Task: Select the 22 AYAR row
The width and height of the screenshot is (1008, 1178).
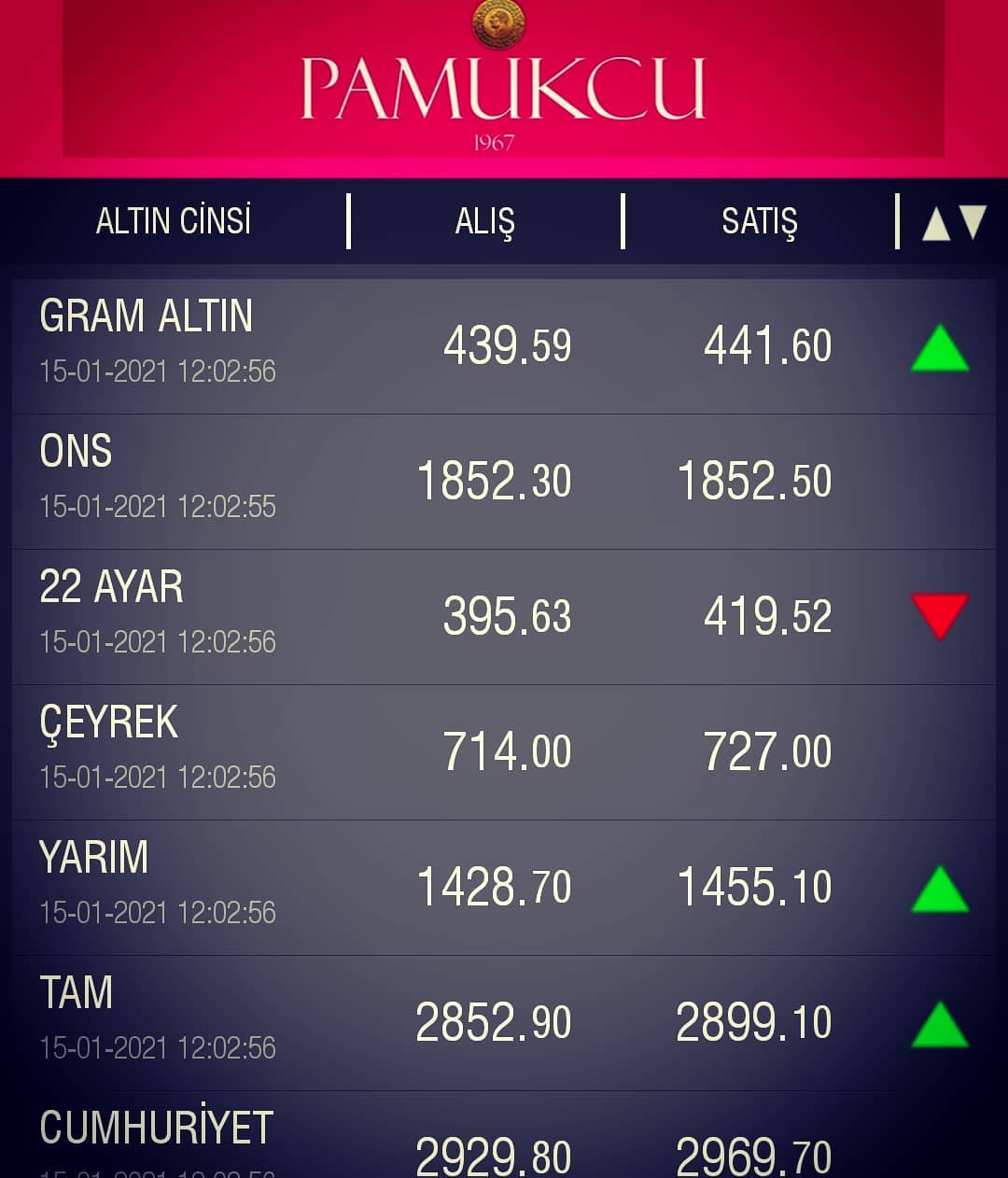Action: point(504,617)
